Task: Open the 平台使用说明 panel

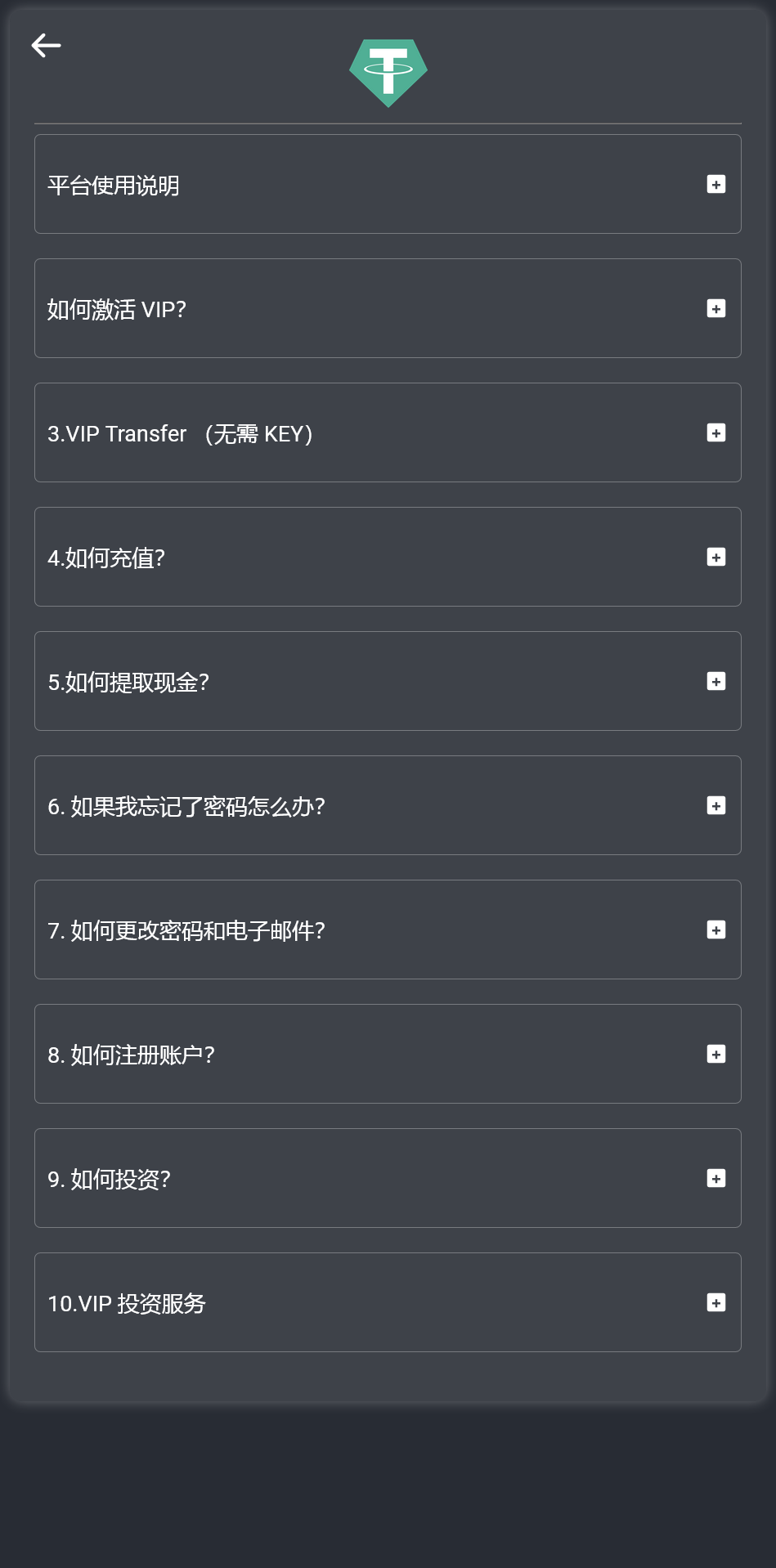Action: click(x=388, y=184)
